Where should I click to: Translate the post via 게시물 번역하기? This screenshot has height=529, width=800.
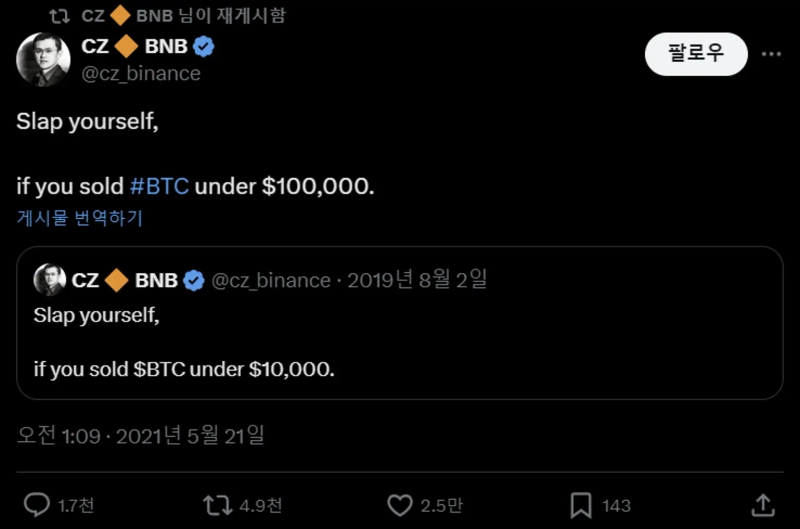click(x=80, y=218)
